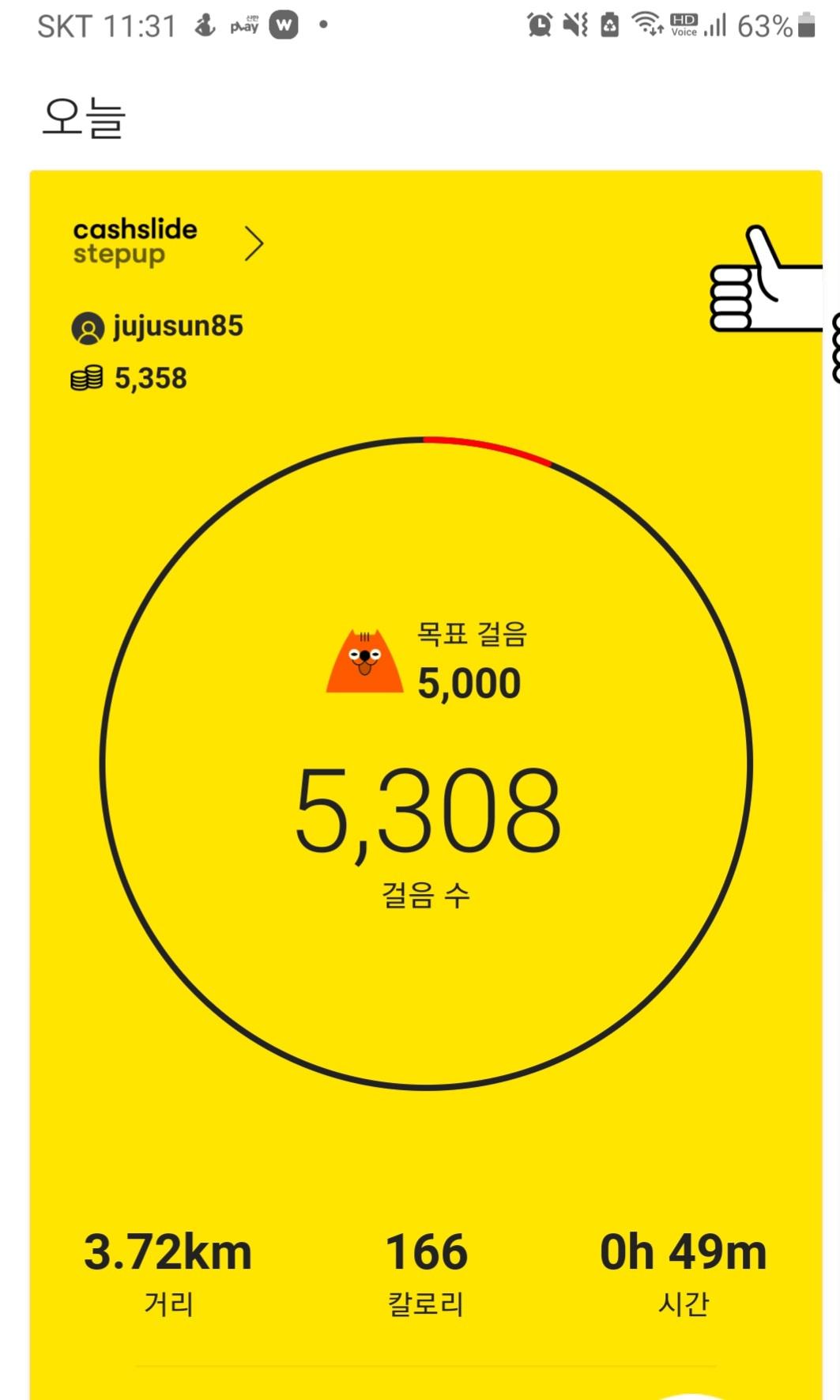View the 5,358 coin balance
The width and height of the screenshot is (840, 1400).
pos(130,379)
